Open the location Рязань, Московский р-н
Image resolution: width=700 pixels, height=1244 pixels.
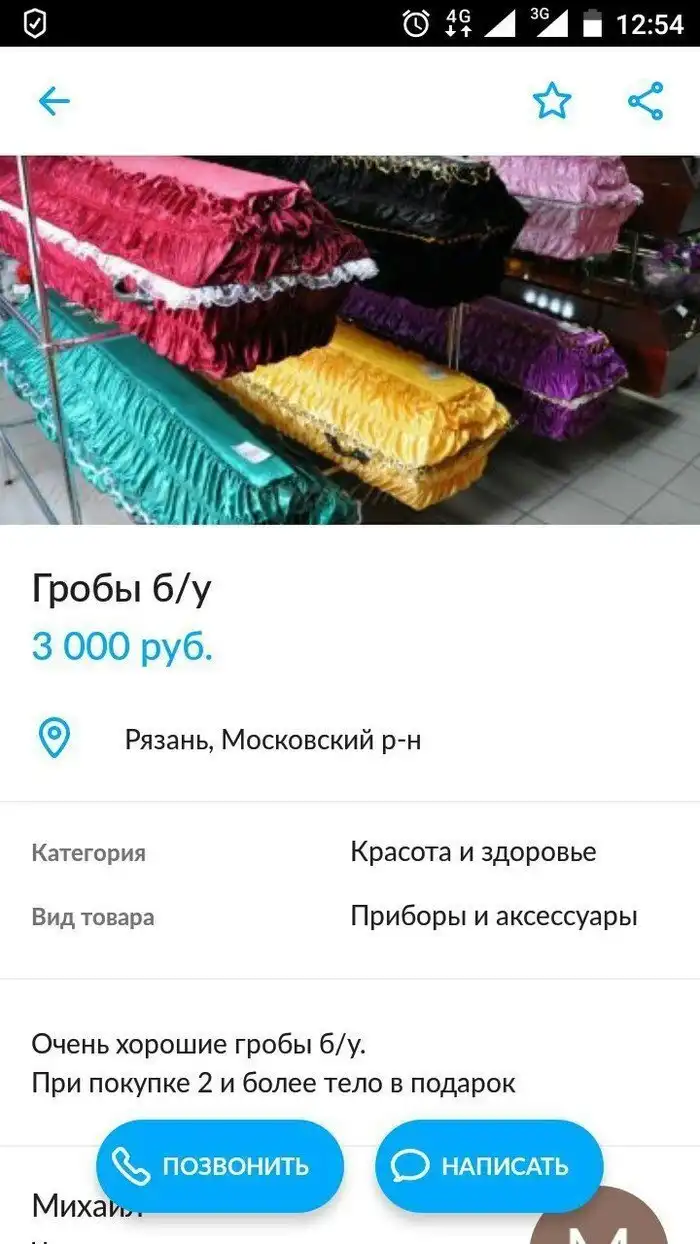272,740
